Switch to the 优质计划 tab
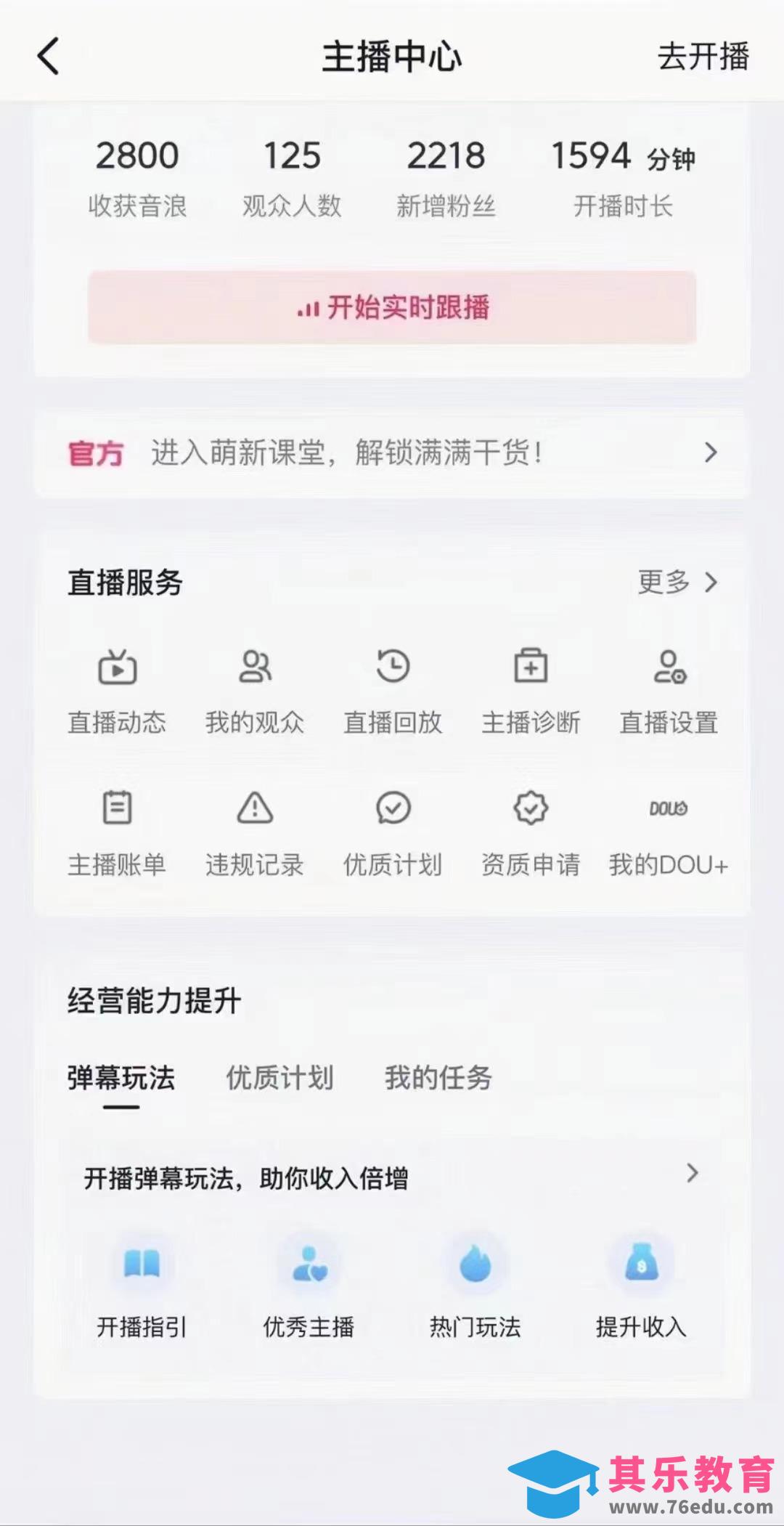The image size is (784, 1526). point(279,1078)
